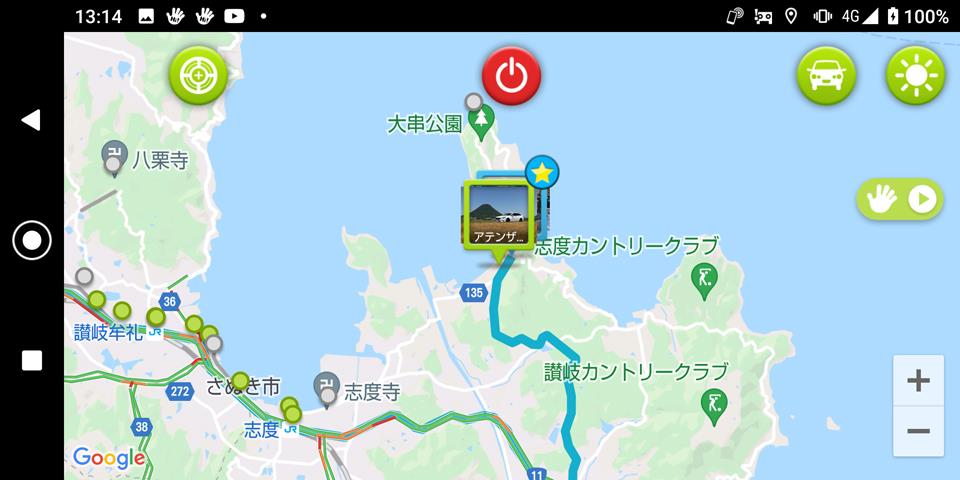Select the gray marker beside 志度寺

pos(328,396)
